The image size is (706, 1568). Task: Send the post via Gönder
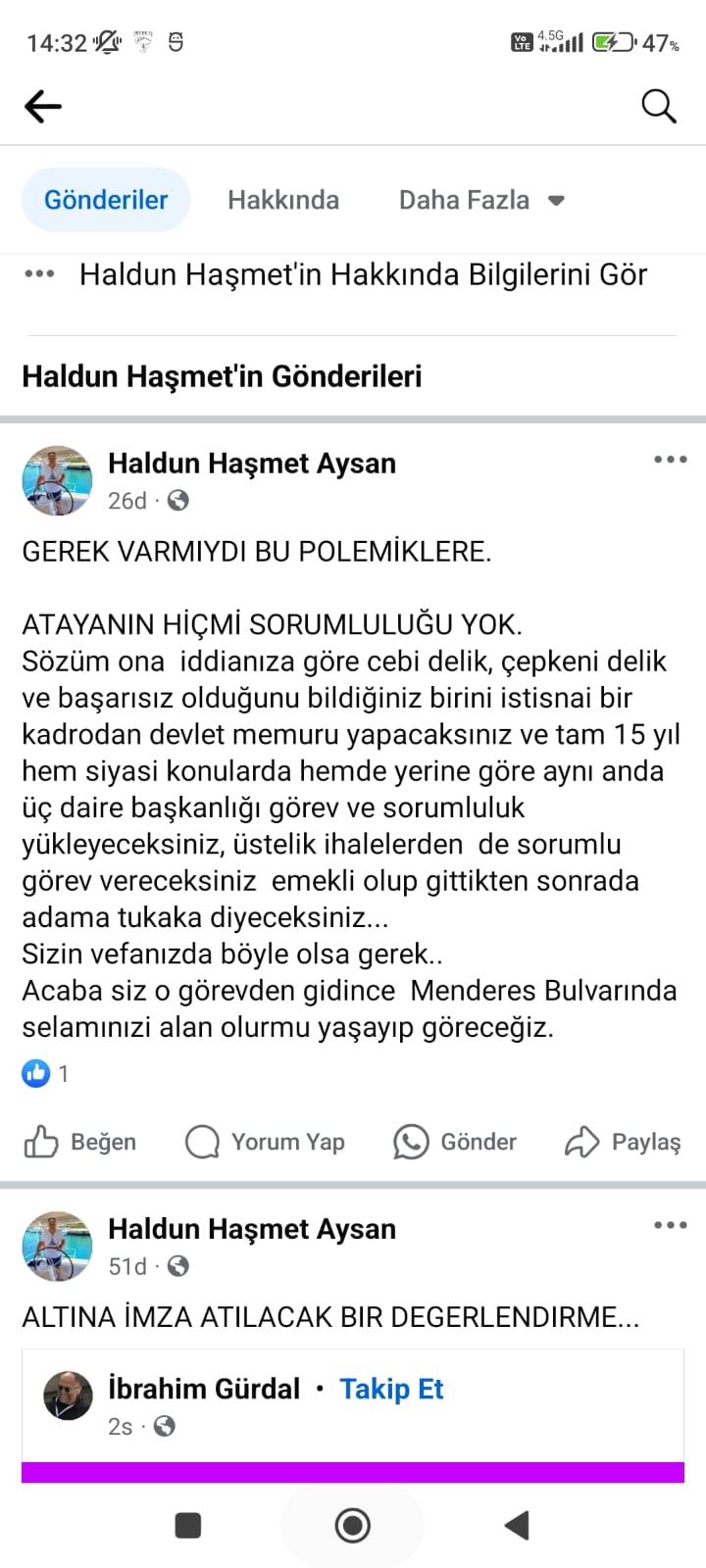pyautogui.click(x=455, y=1142)
